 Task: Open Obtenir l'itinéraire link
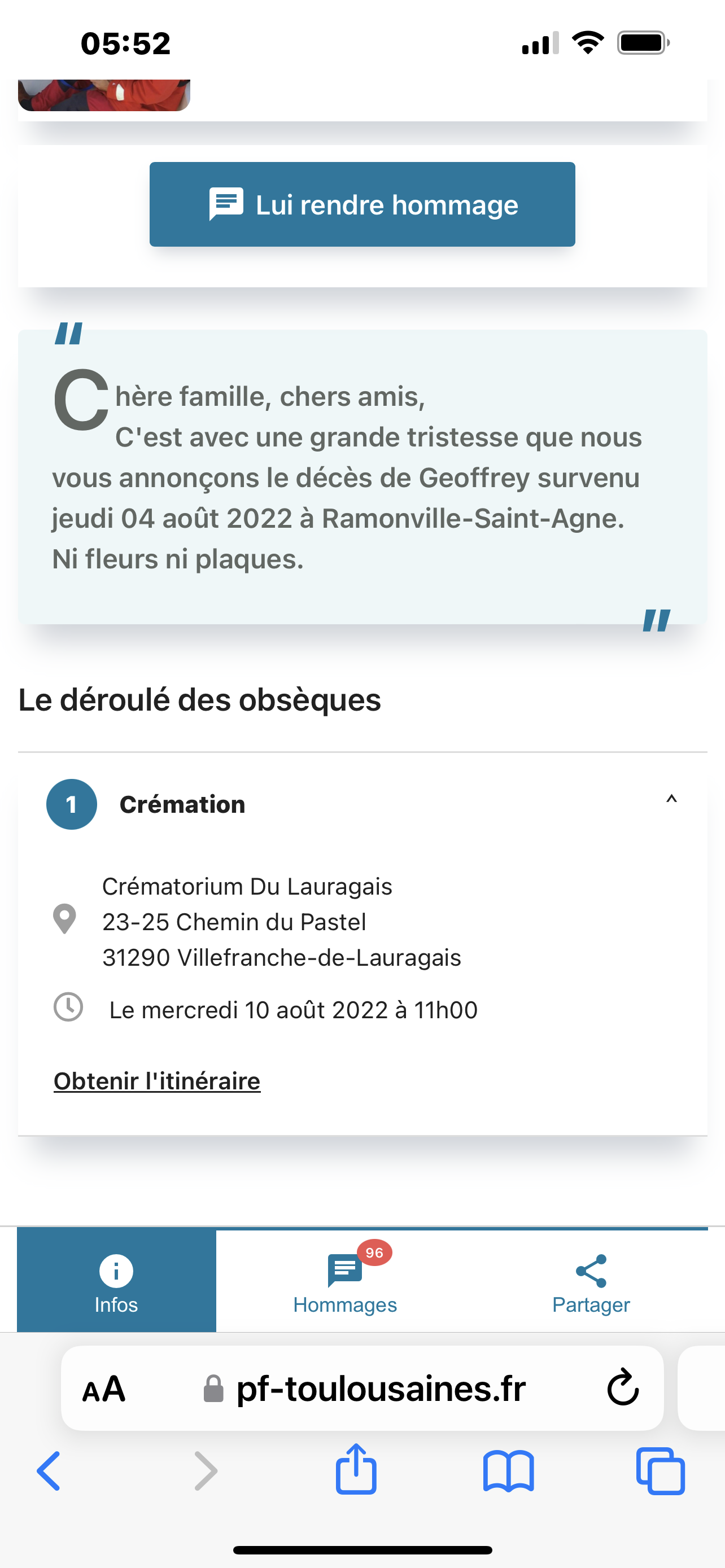(x=156, y=1081)
